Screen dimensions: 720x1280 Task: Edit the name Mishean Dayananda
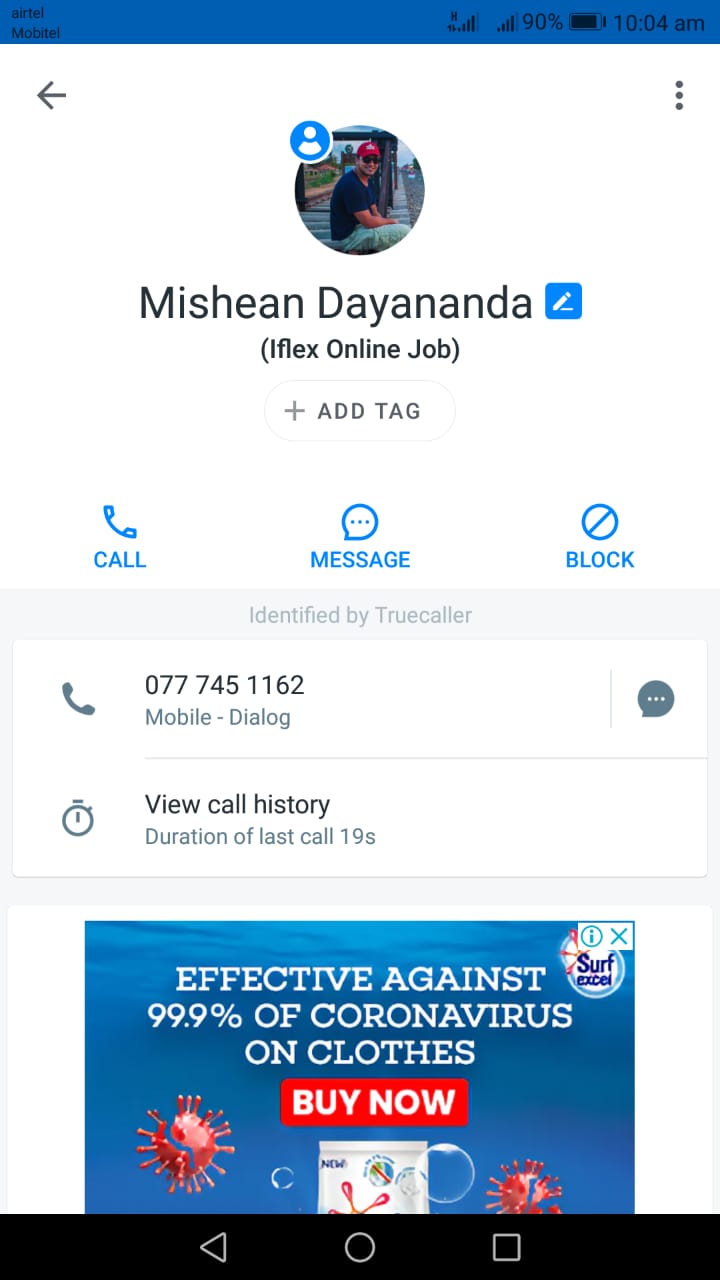tap(563, 301)
